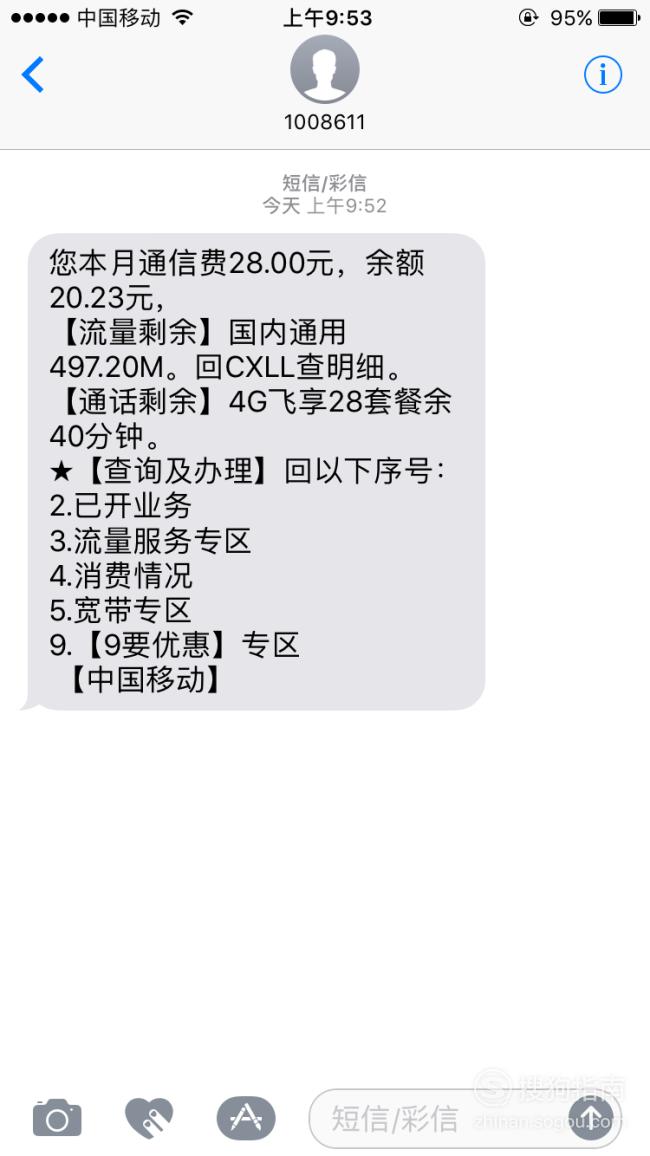Open the Digital Touch heart icon
This screenshot has width=650, height=1156.
[149, 1118]
